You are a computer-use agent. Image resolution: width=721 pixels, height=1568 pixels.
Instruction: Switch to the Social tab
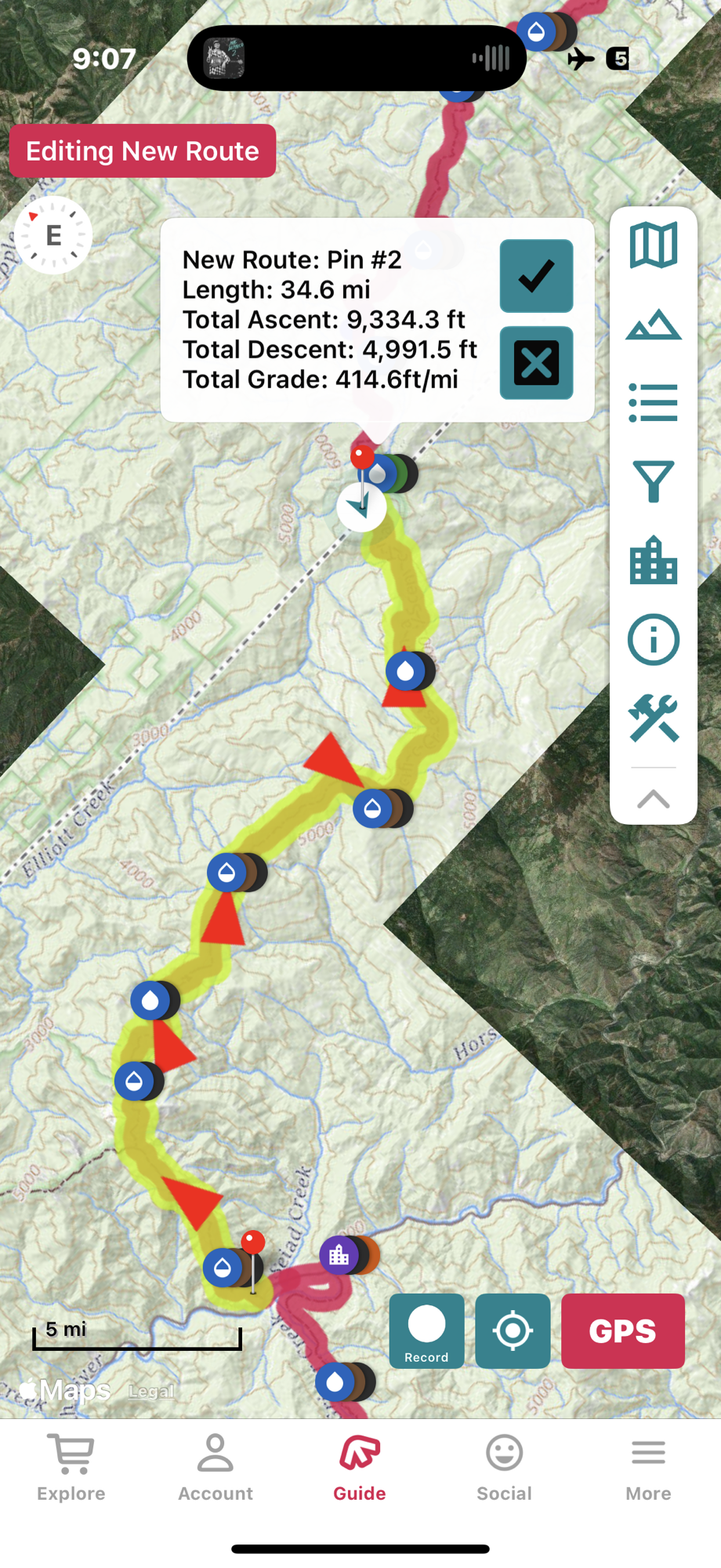pos(504,1468)
